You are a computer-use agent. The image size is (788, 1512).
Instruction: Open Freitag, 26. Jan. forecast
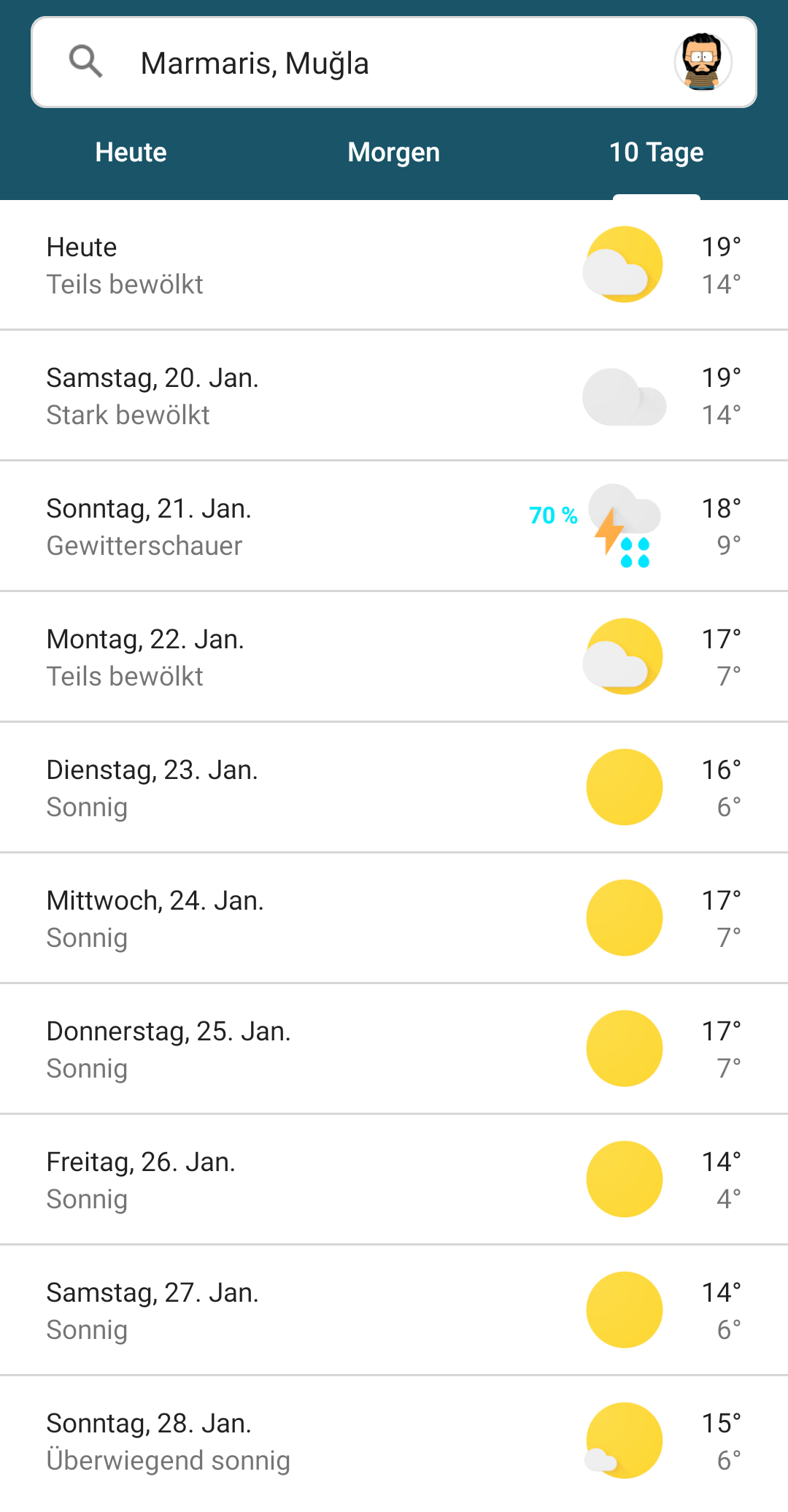(394, 1180)
